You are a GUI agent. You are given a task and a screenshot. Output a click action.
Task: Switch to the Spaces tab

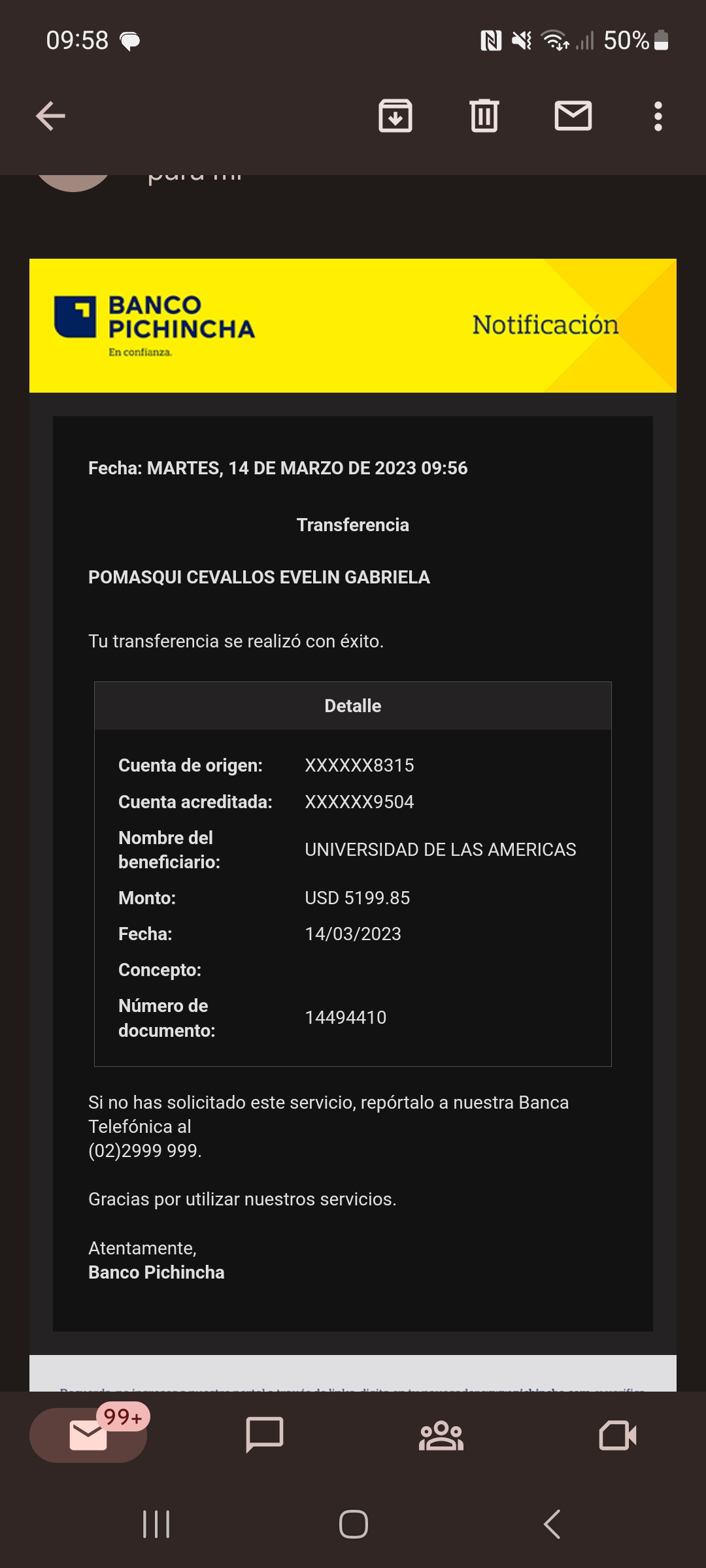click(441, 1435)
